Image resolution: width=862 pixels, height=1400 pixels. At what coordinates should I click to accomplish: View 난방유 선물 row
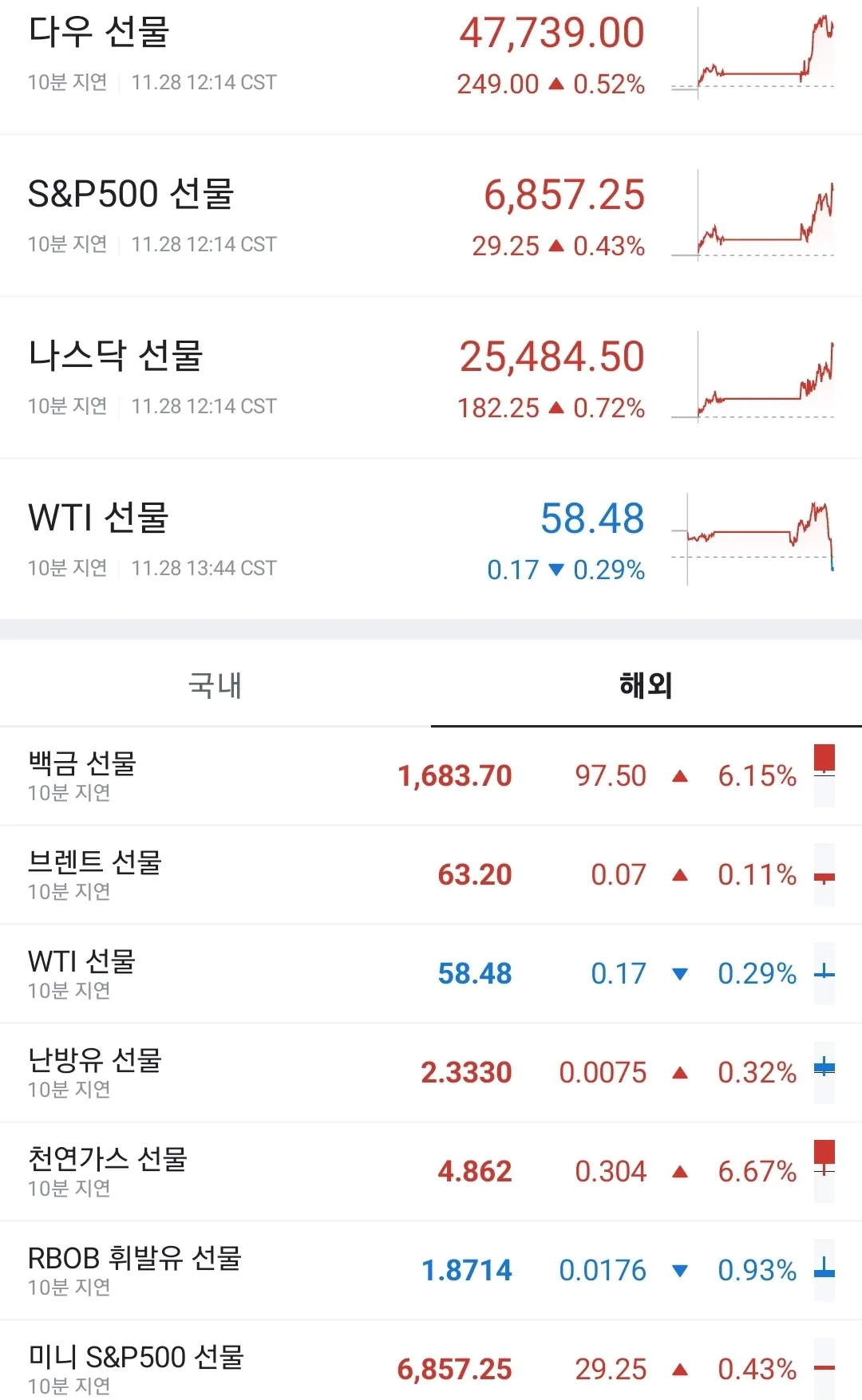coord(95,1061)
